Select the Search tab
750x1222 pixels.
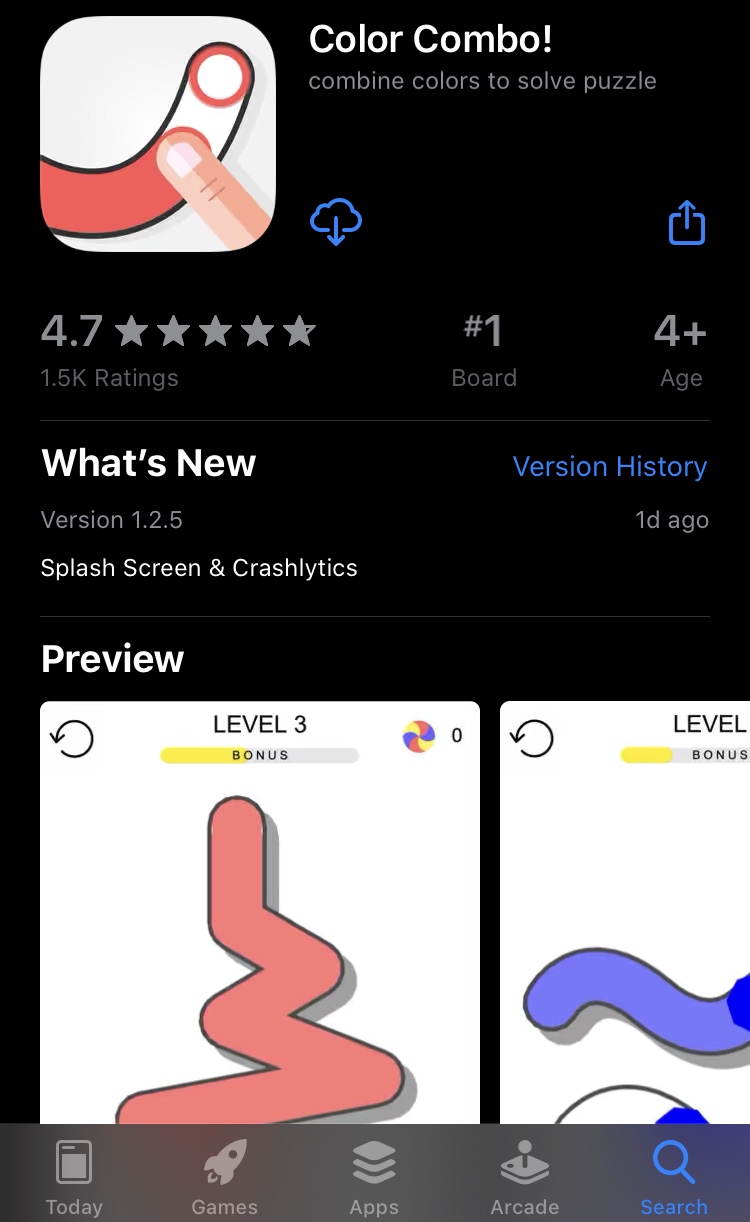pyautogui.click(x=674, y=1177)
